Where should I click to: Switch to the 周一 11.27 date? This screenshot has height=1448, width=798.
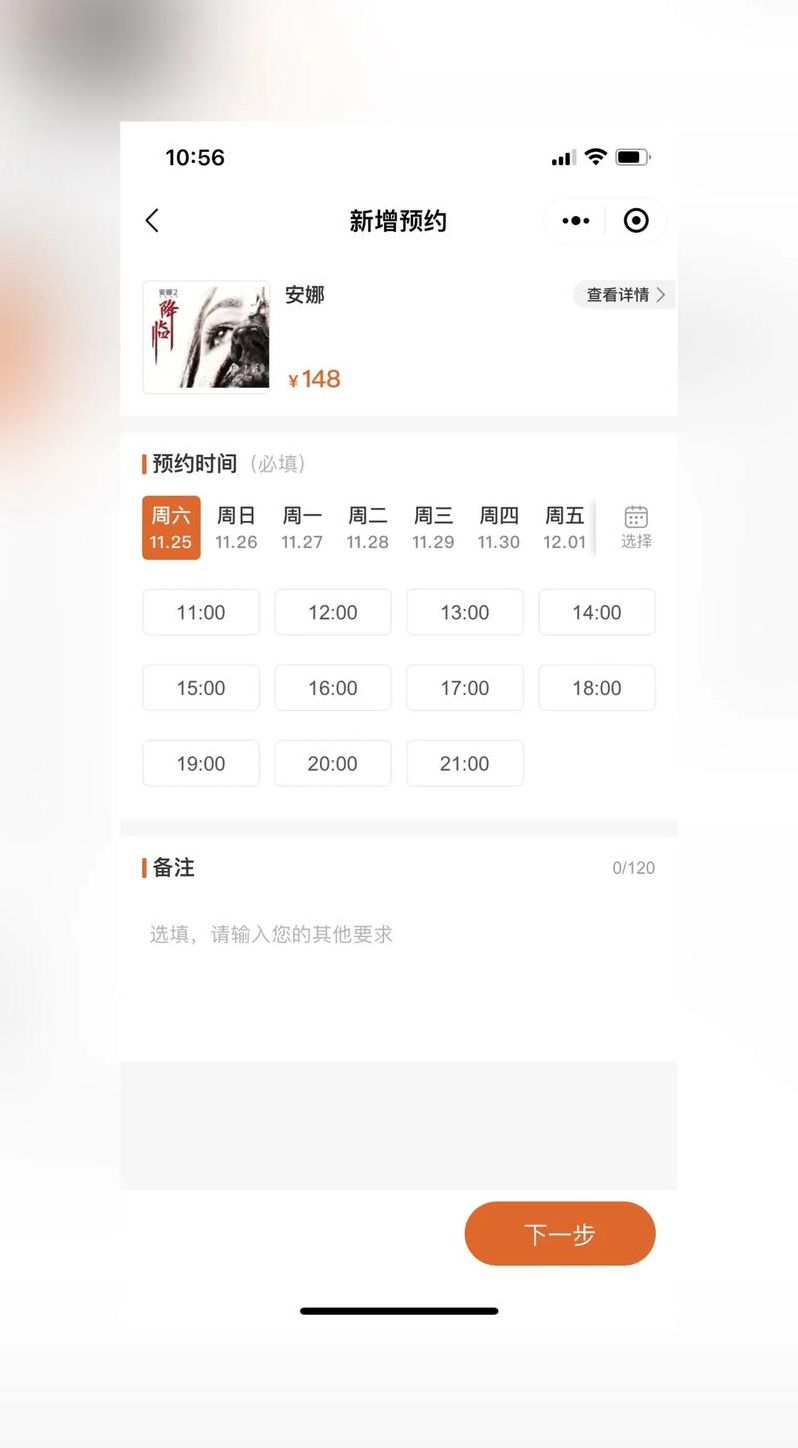(x=302, y=528)
